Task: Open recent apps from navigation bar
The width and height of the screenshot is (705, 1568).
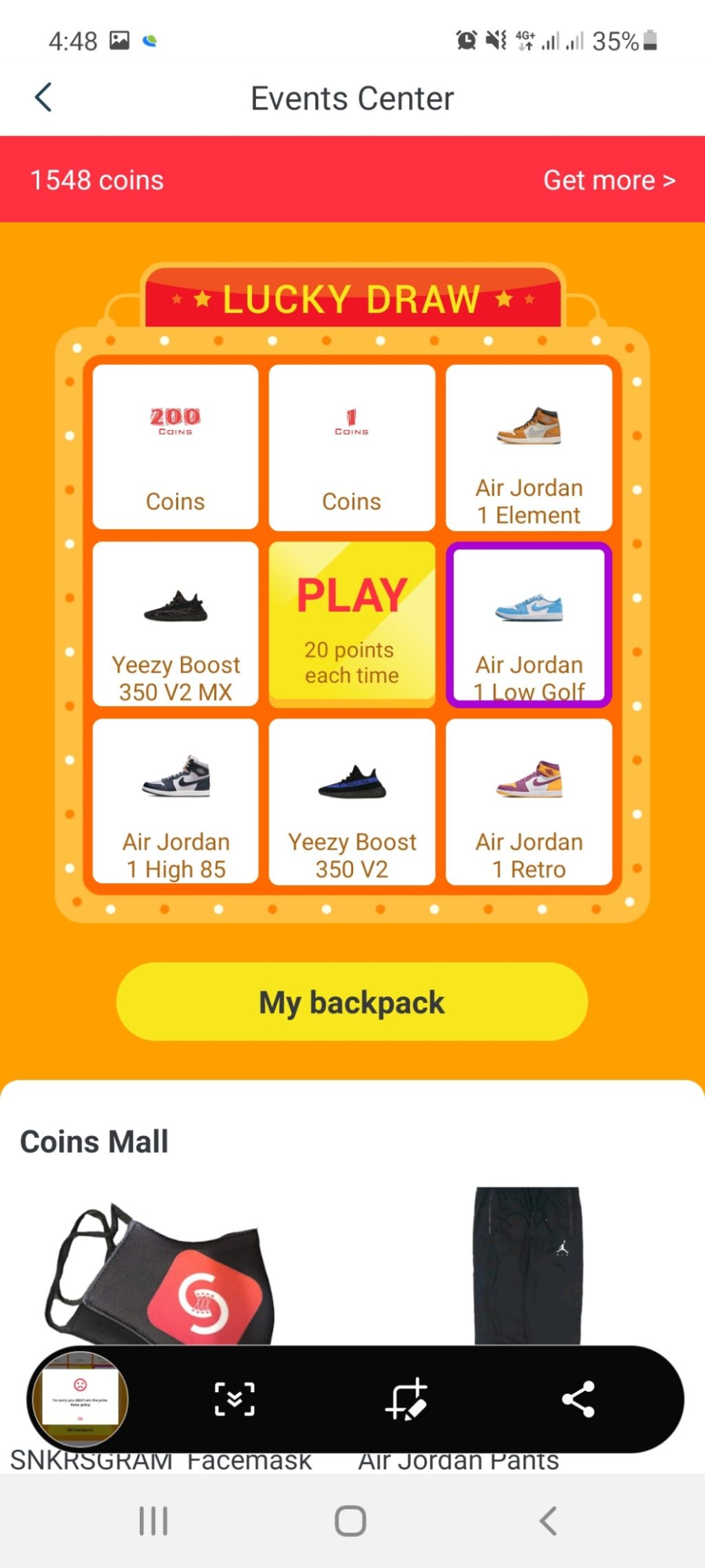Action: tap(154, 1521)
